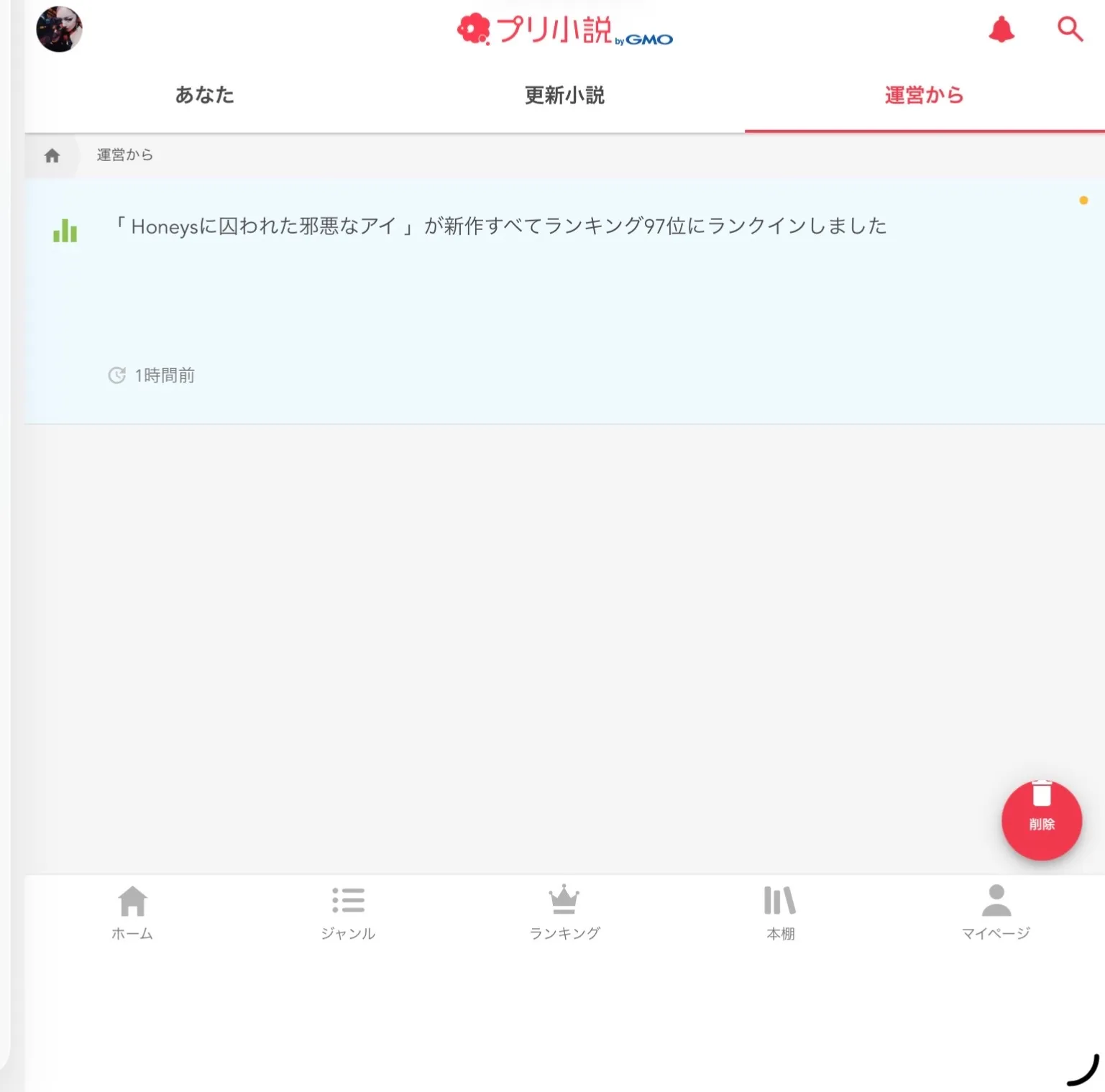Open the 本棚 bookshelf tab
The width and height of the screenshot is (1105, 1092).
(780, 912)
